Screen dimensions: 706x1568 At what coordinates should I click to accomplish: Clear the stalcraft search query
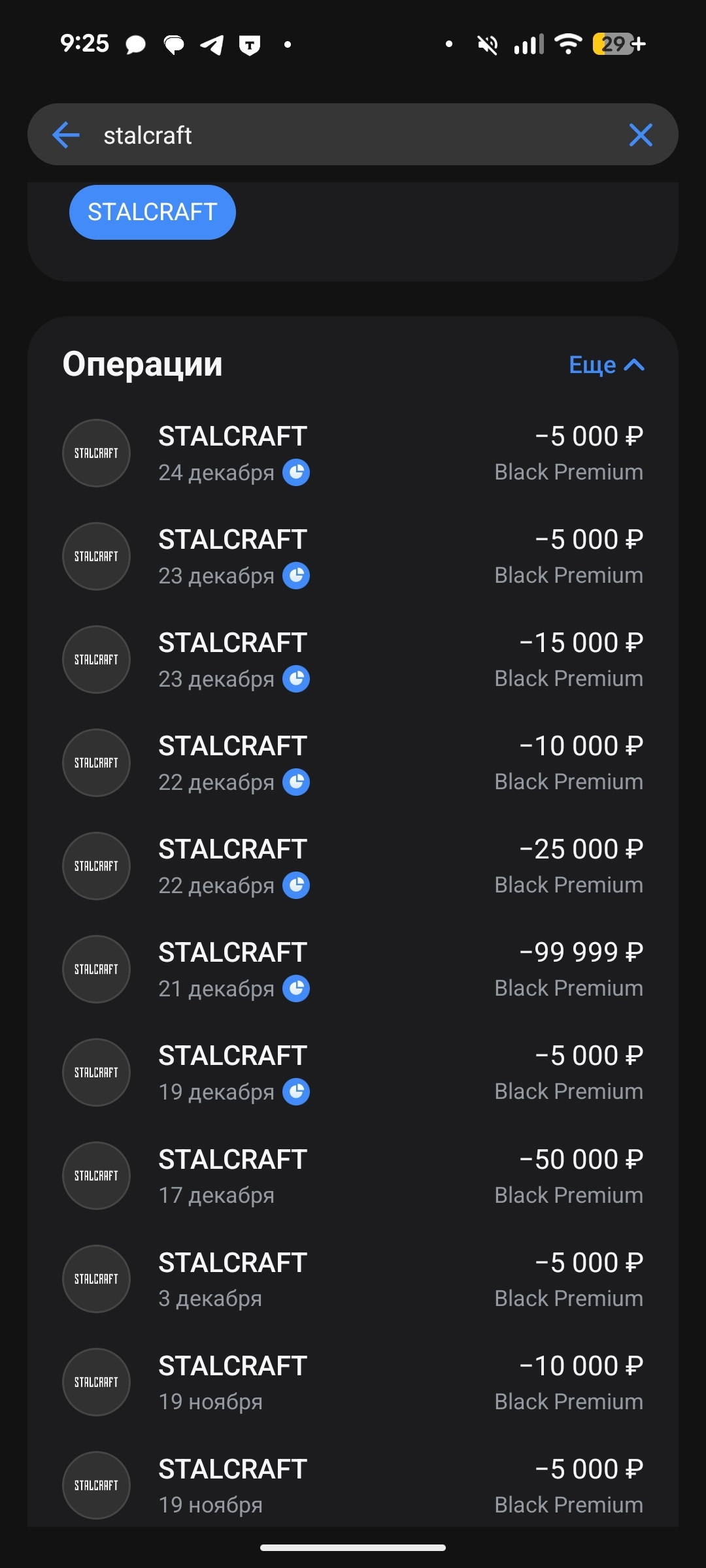[x=640, y=135]
